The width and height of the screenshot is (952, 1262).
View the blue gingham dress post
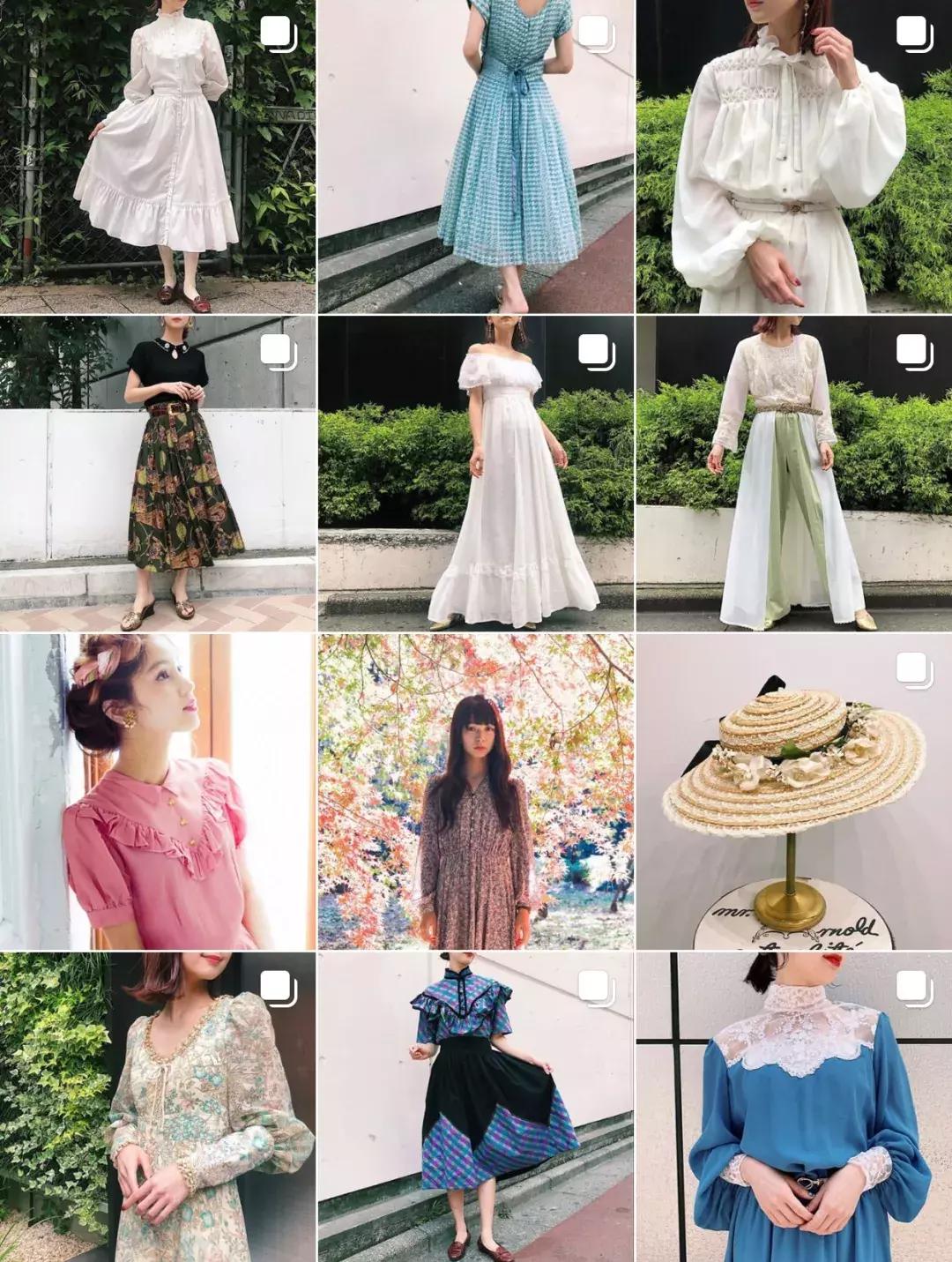[475, 156]
